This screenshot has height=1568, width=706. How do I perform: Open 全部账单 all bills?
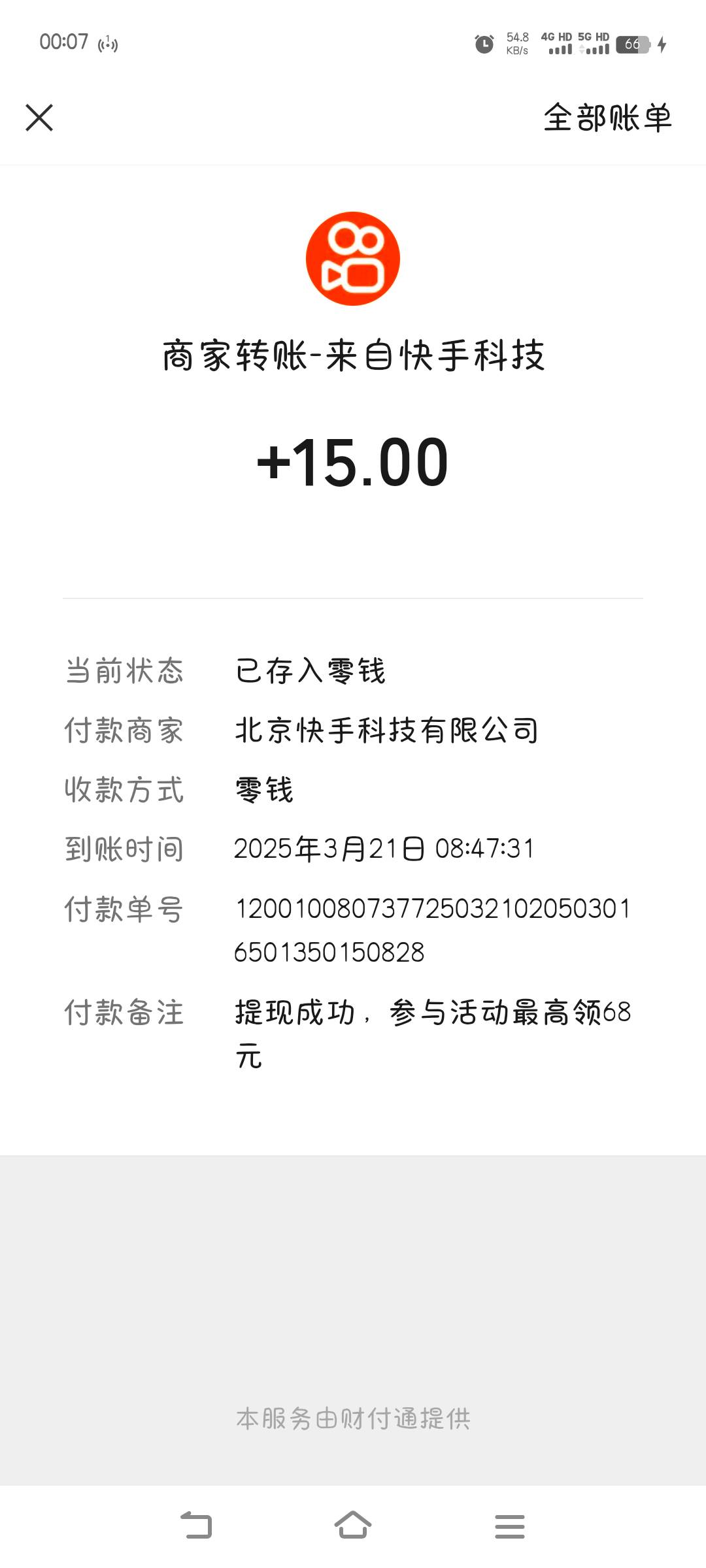[607, 118]
